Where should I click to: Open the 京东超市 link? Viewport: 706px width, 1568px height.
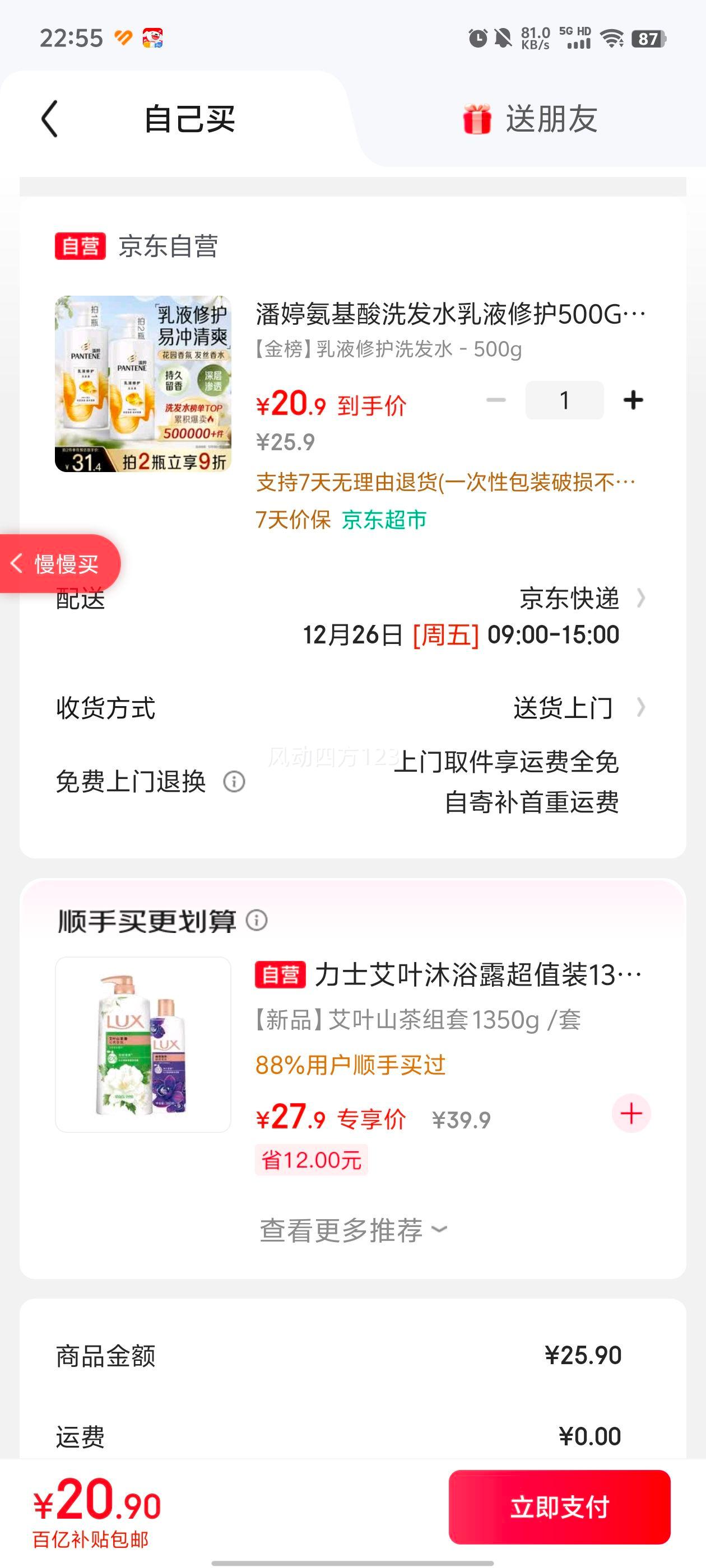tap(384, 520)
